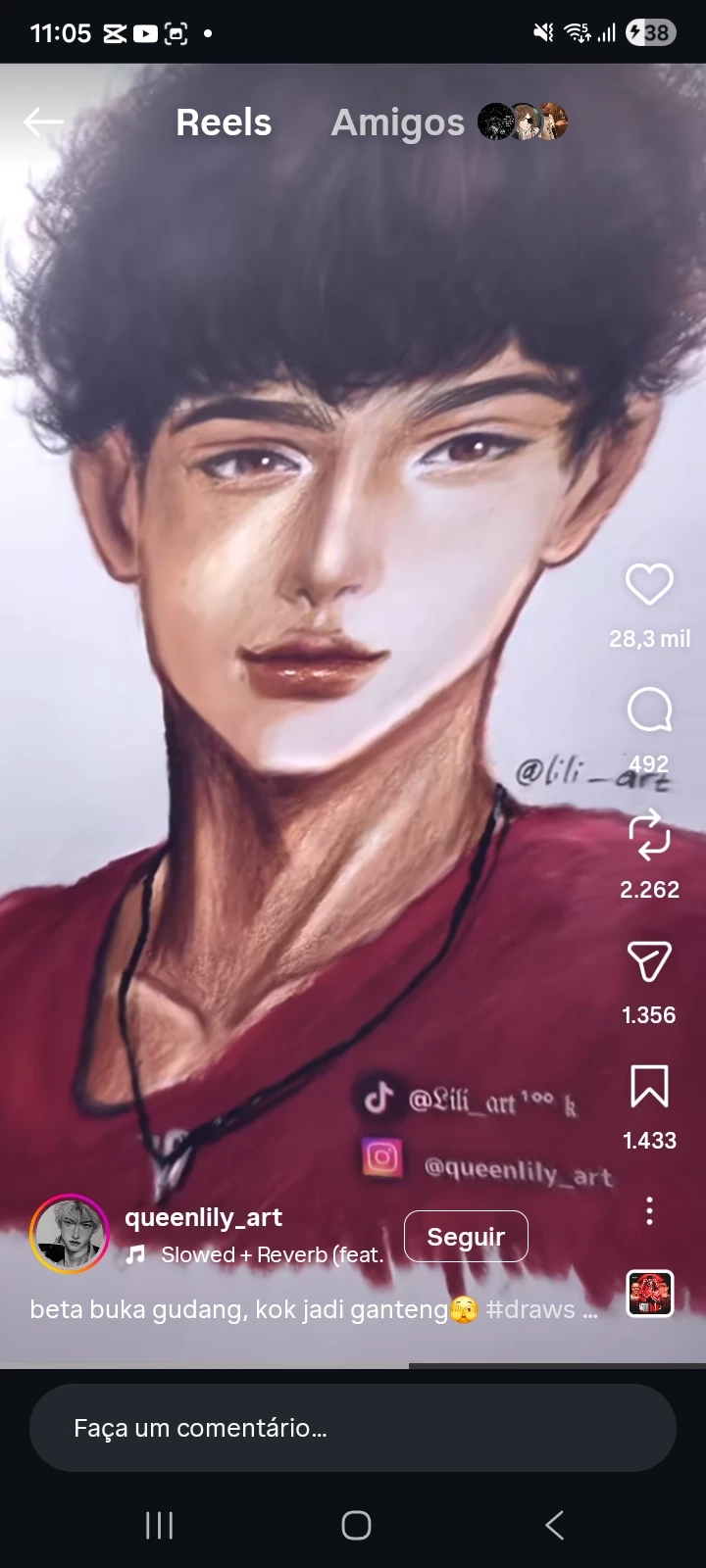
Task: Open the audio thumbnail for this reel
Action: coord(650,1294)
